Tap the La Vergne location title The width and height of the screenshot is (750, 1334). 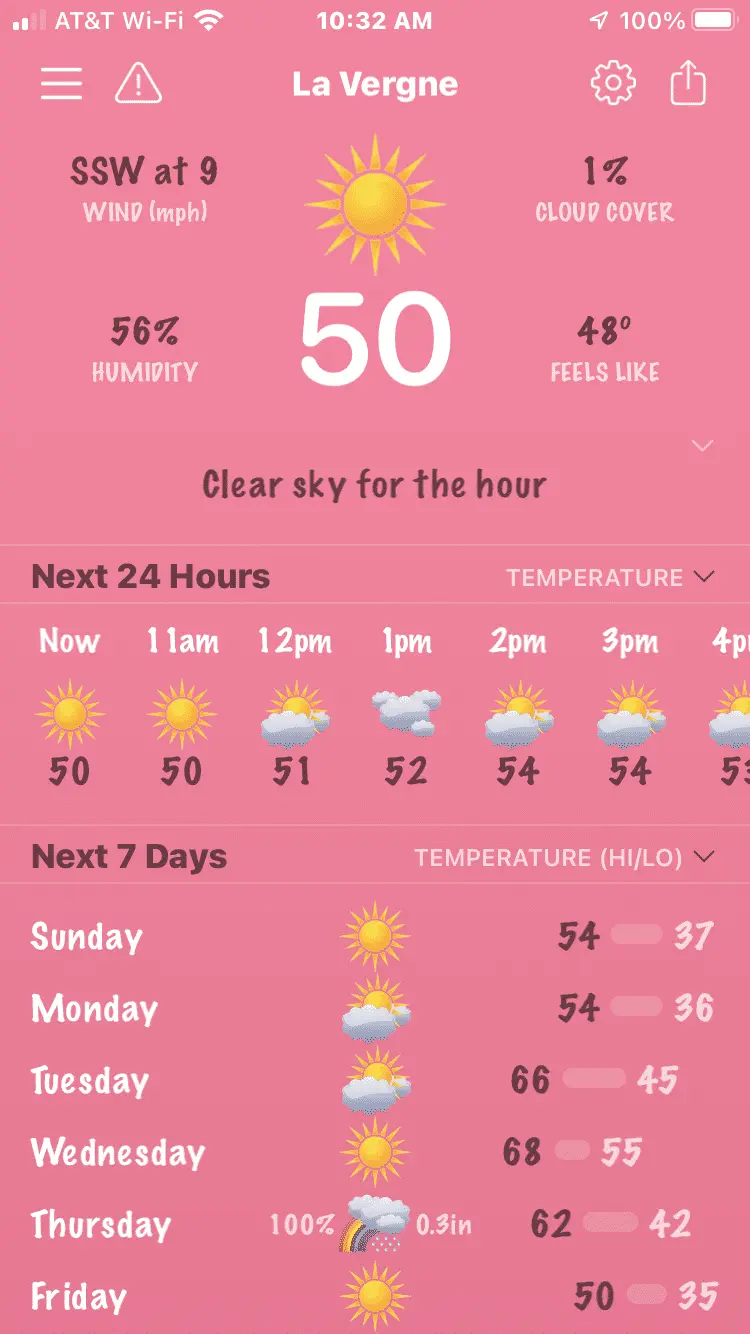click(x=375, y=84)
